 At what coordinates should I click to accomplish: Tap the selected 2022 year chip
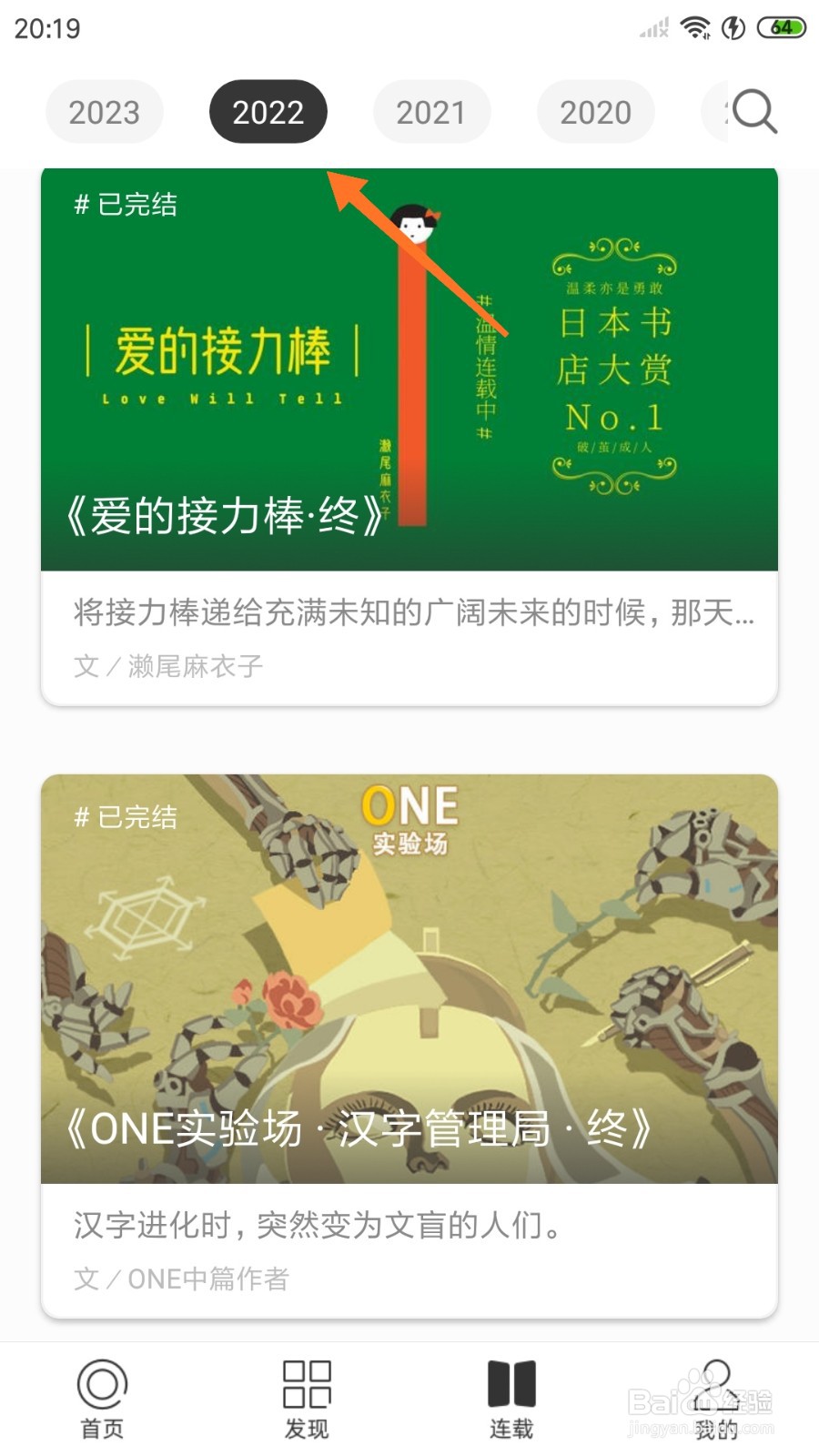point(268,111)
